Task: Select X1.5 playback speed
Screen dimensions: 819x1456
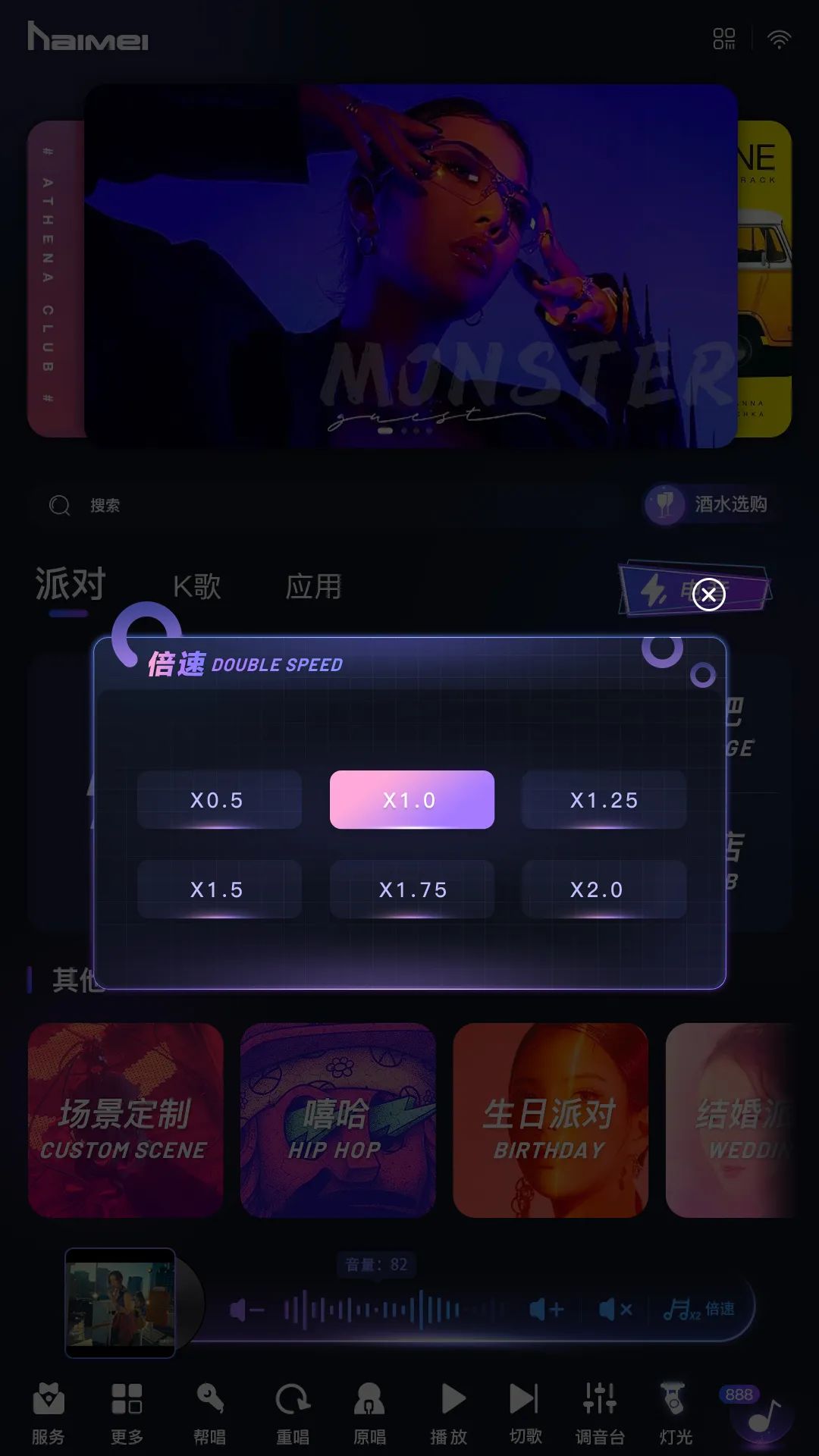Action: point(219,890)
